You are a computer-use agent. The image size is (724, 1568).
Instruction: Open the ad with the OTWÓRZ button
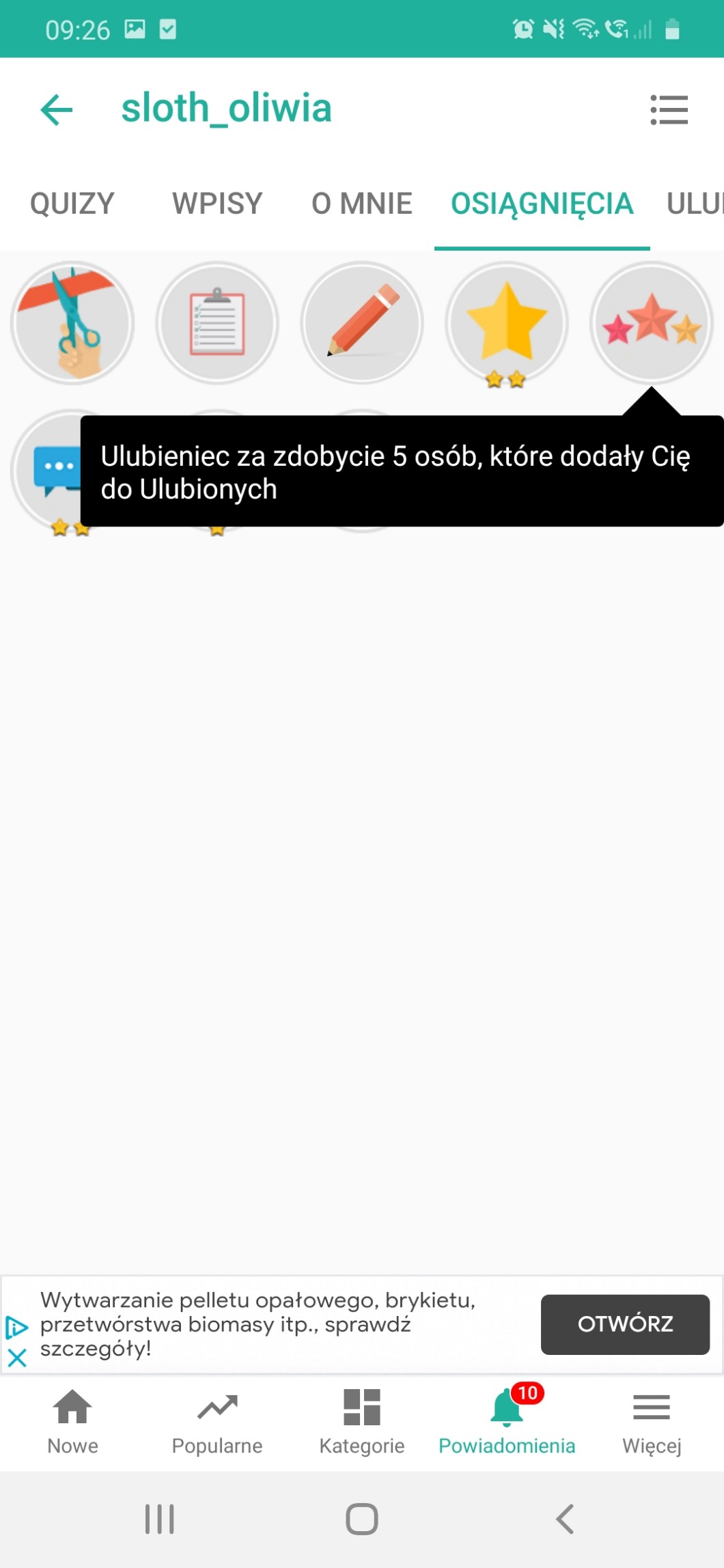[x=624, y=1324]
